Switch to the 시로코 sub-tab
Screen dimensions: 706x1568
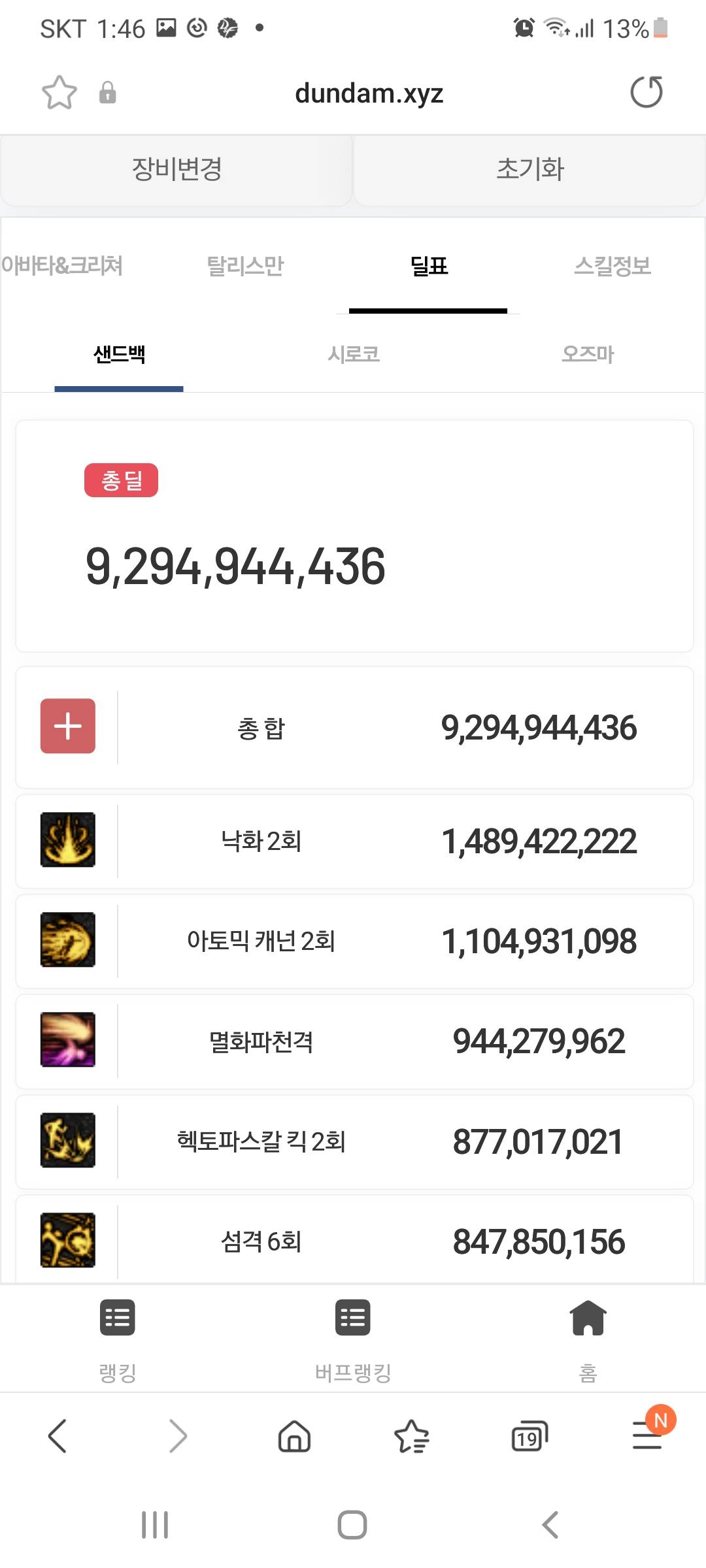coord(354,354)
